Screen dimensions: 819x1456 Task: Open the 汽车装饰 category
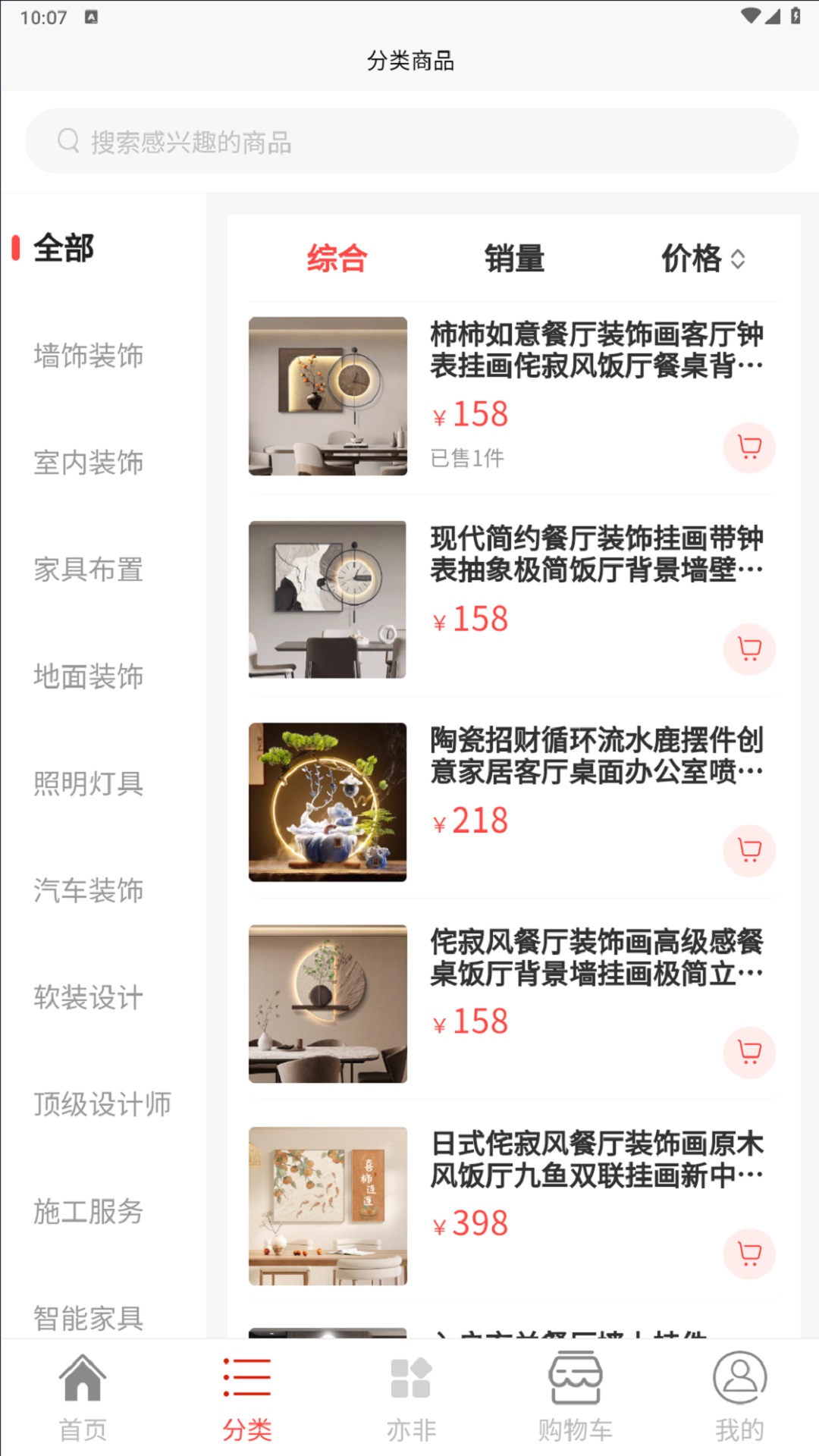[88, 890]
